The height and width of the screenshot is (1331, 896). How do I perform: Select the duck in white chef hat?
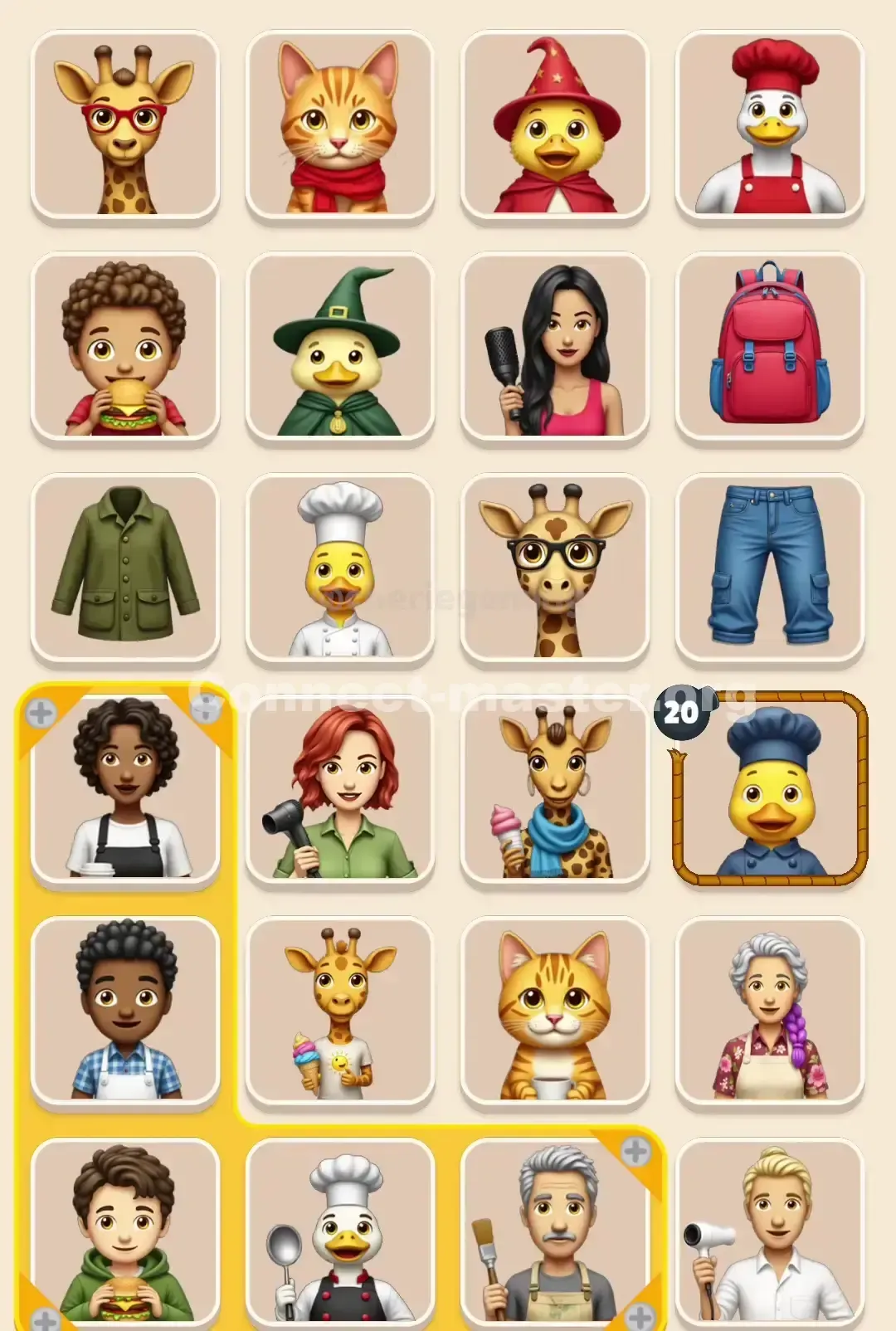pos(338,568)
